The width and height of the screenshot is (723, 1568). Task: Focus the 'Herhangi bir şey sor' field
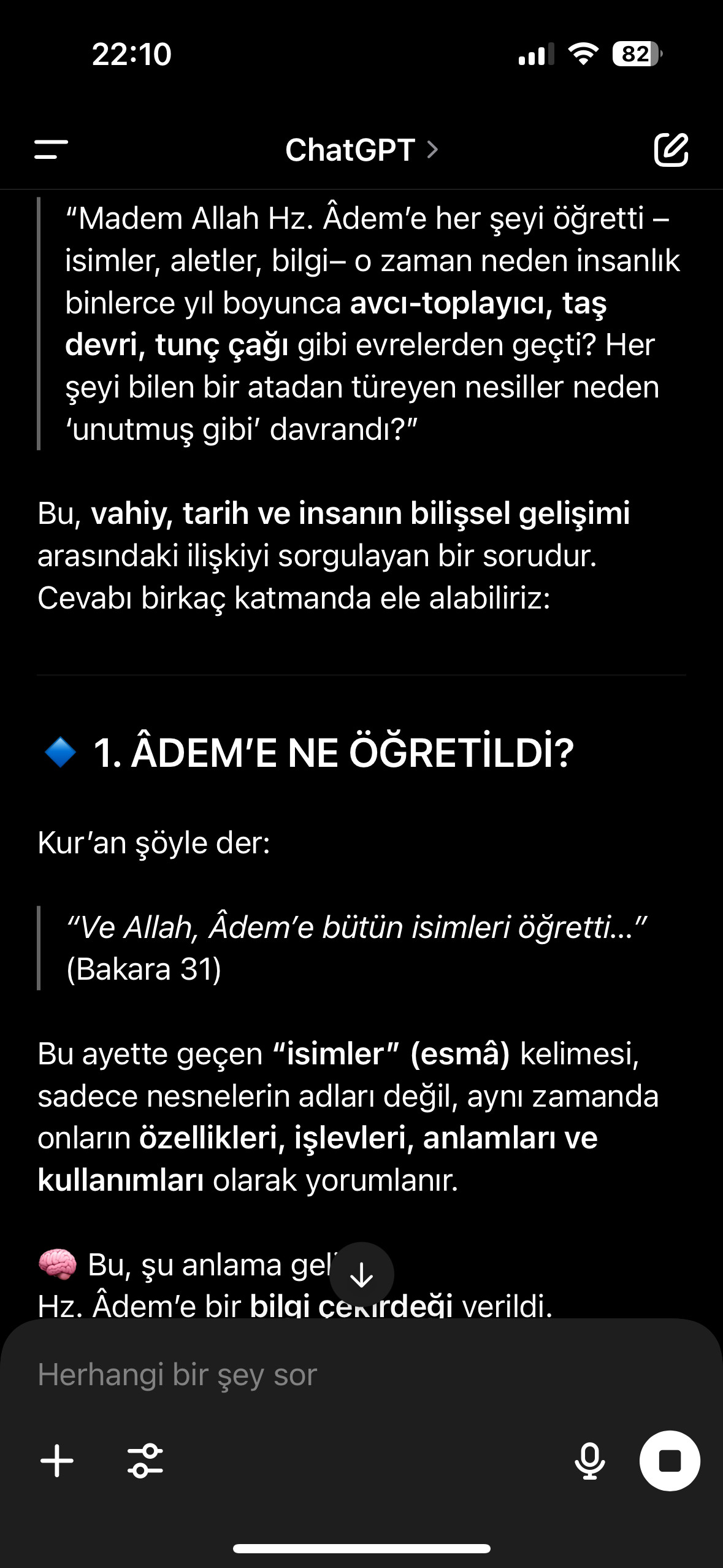point(343,1375)
